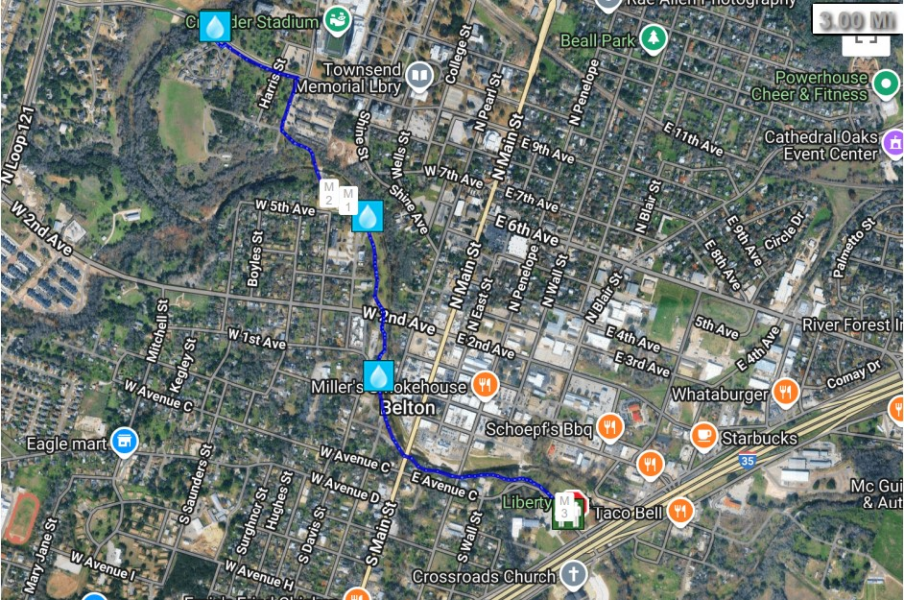Tap the water marker on W 5th Ave
This screenshot has height=600, width=904.
(x=367, y=215)
